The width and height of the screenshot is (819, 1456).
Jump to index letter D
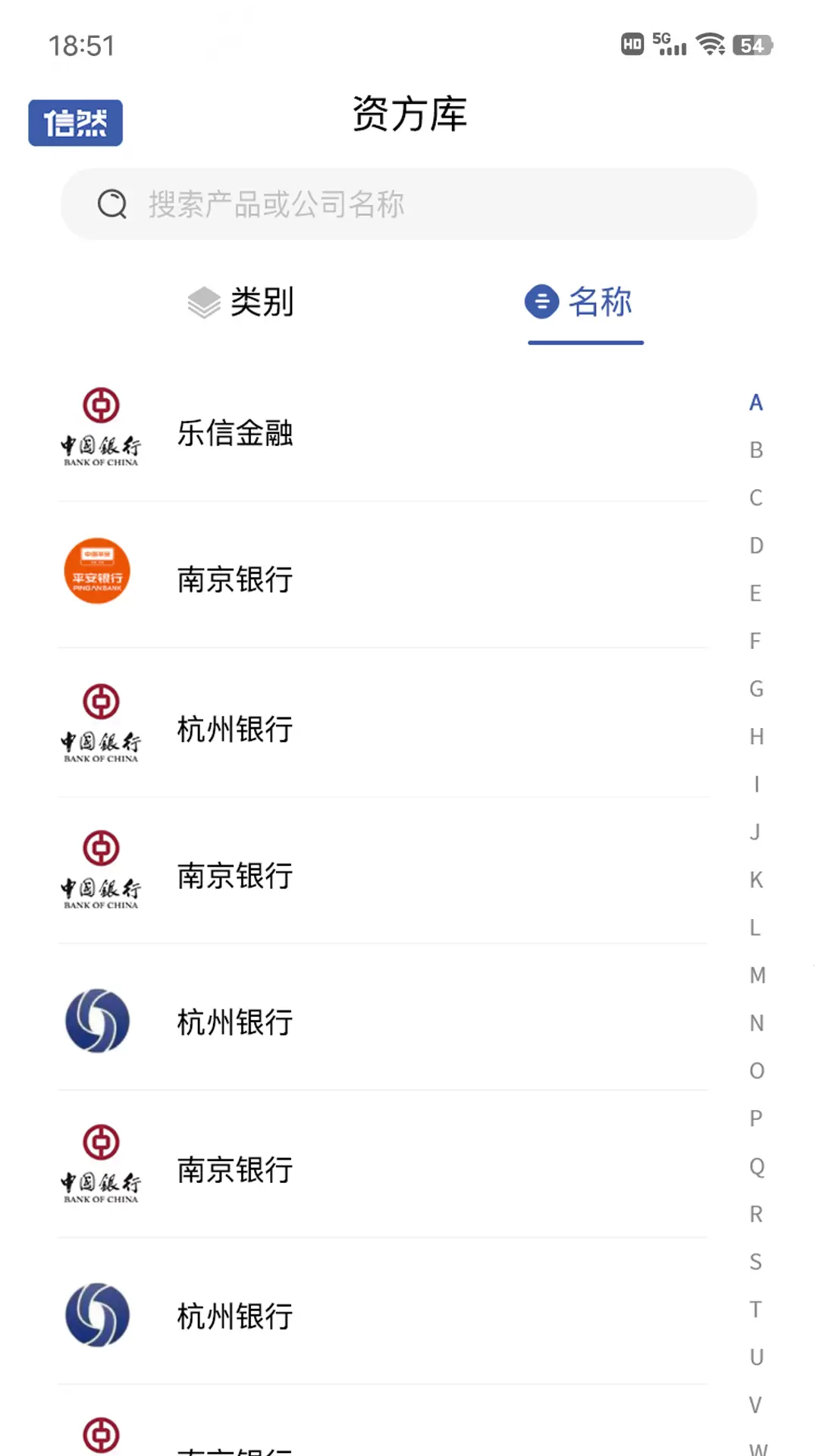(x=756, y=545)
